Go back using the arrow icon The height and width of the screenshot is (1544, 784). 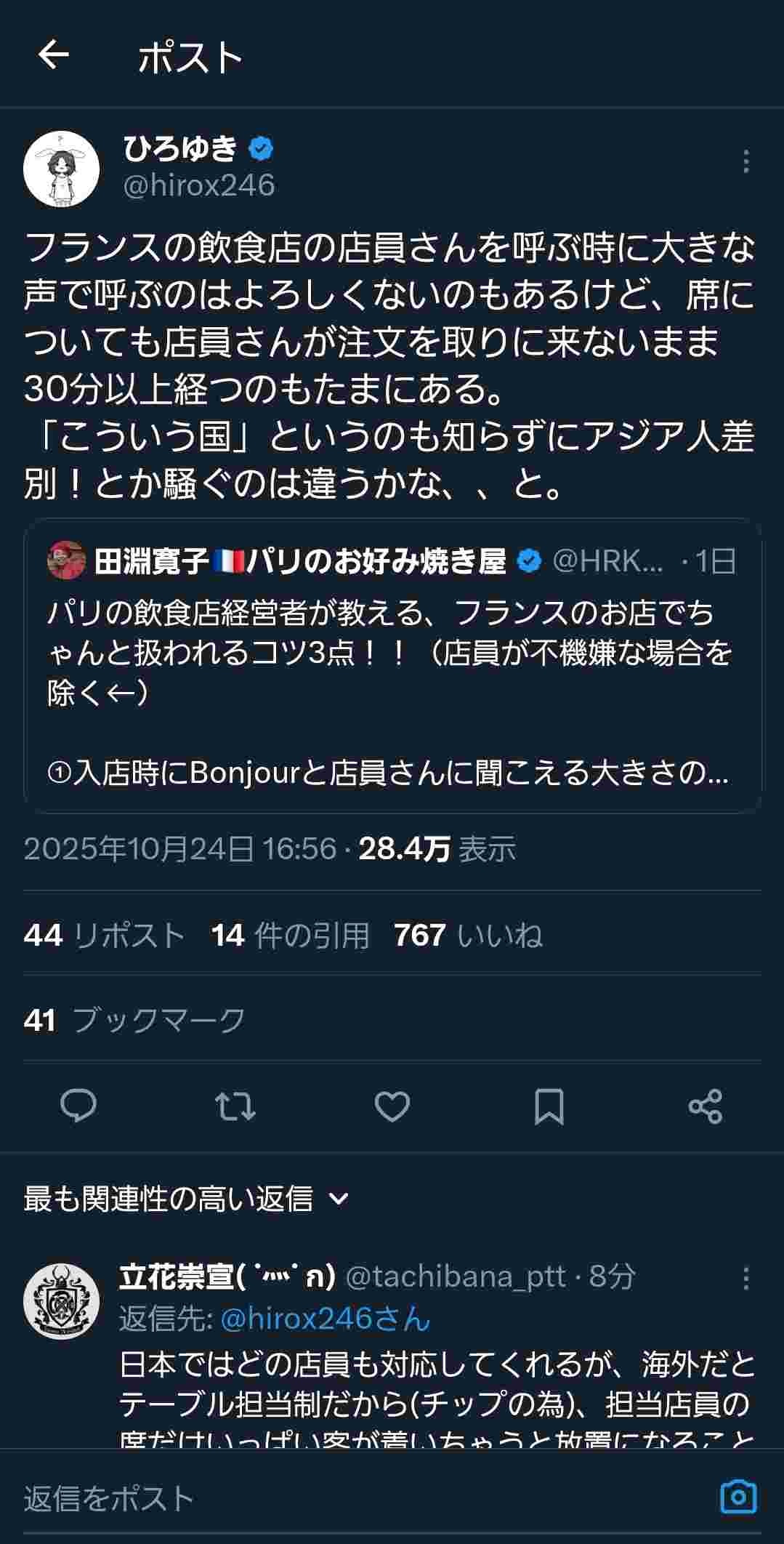(x=54, y=55)
